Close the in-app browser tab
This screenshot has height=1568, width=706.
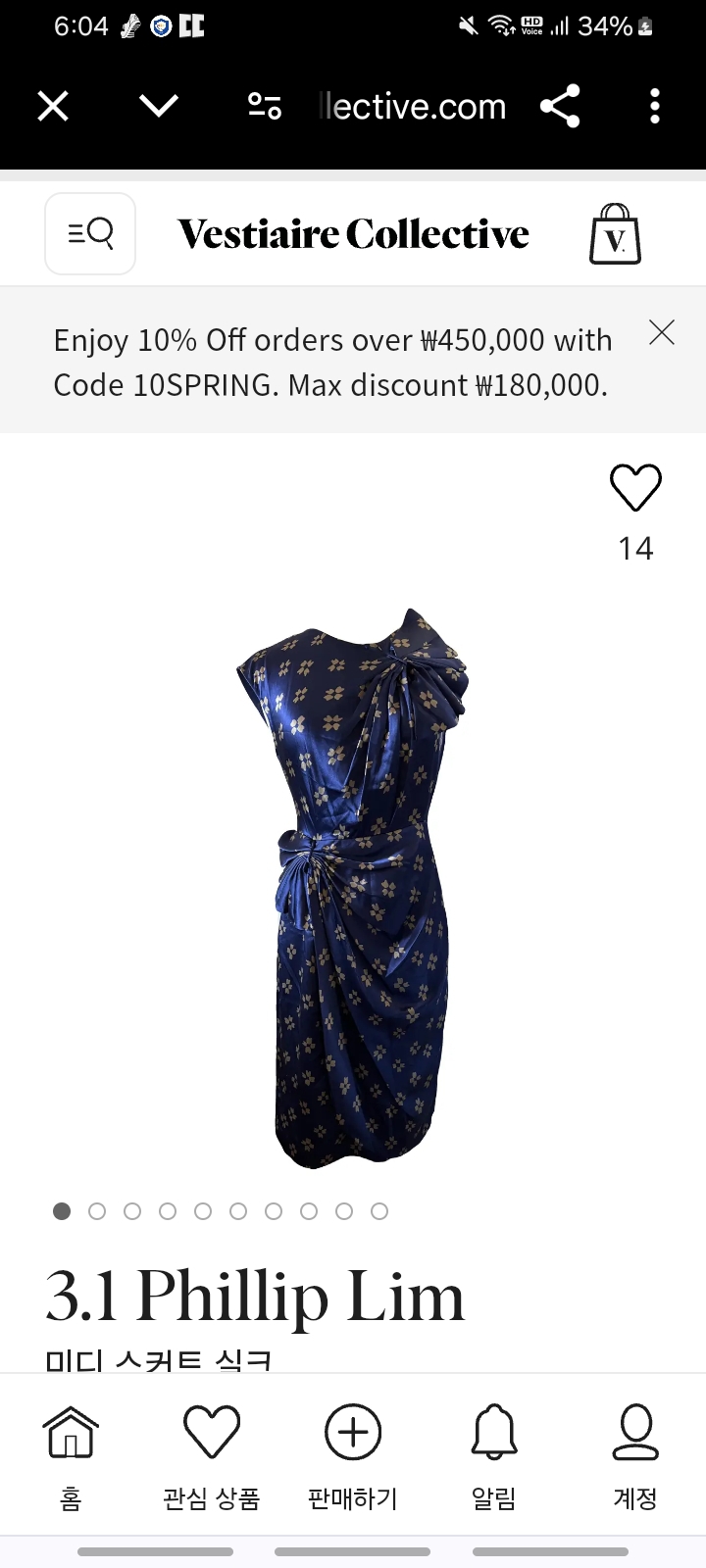tap(53, 106)
